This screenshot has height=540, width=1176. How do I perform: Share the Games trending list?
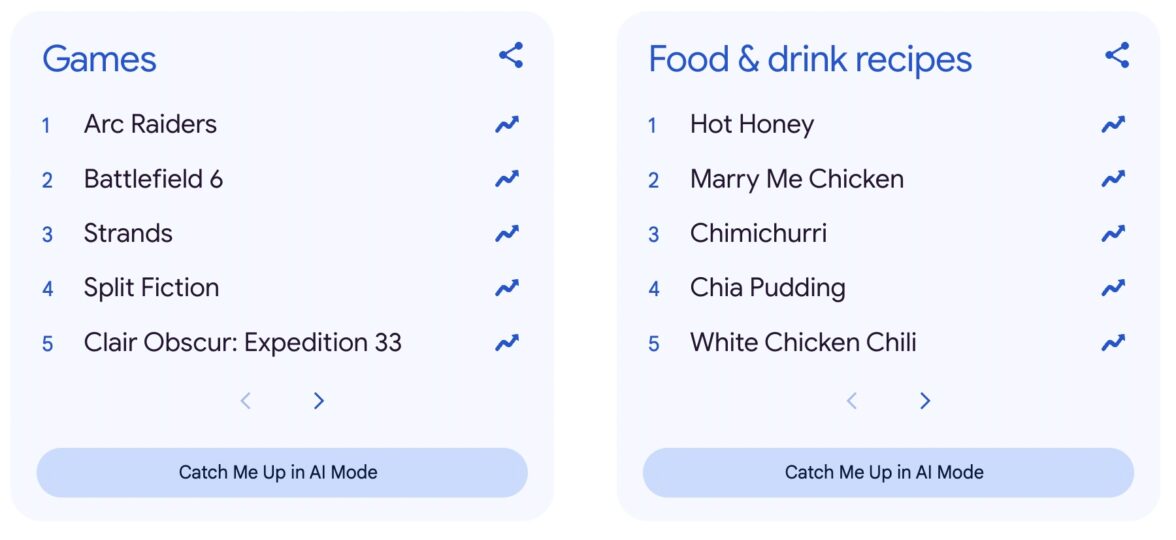511,55
